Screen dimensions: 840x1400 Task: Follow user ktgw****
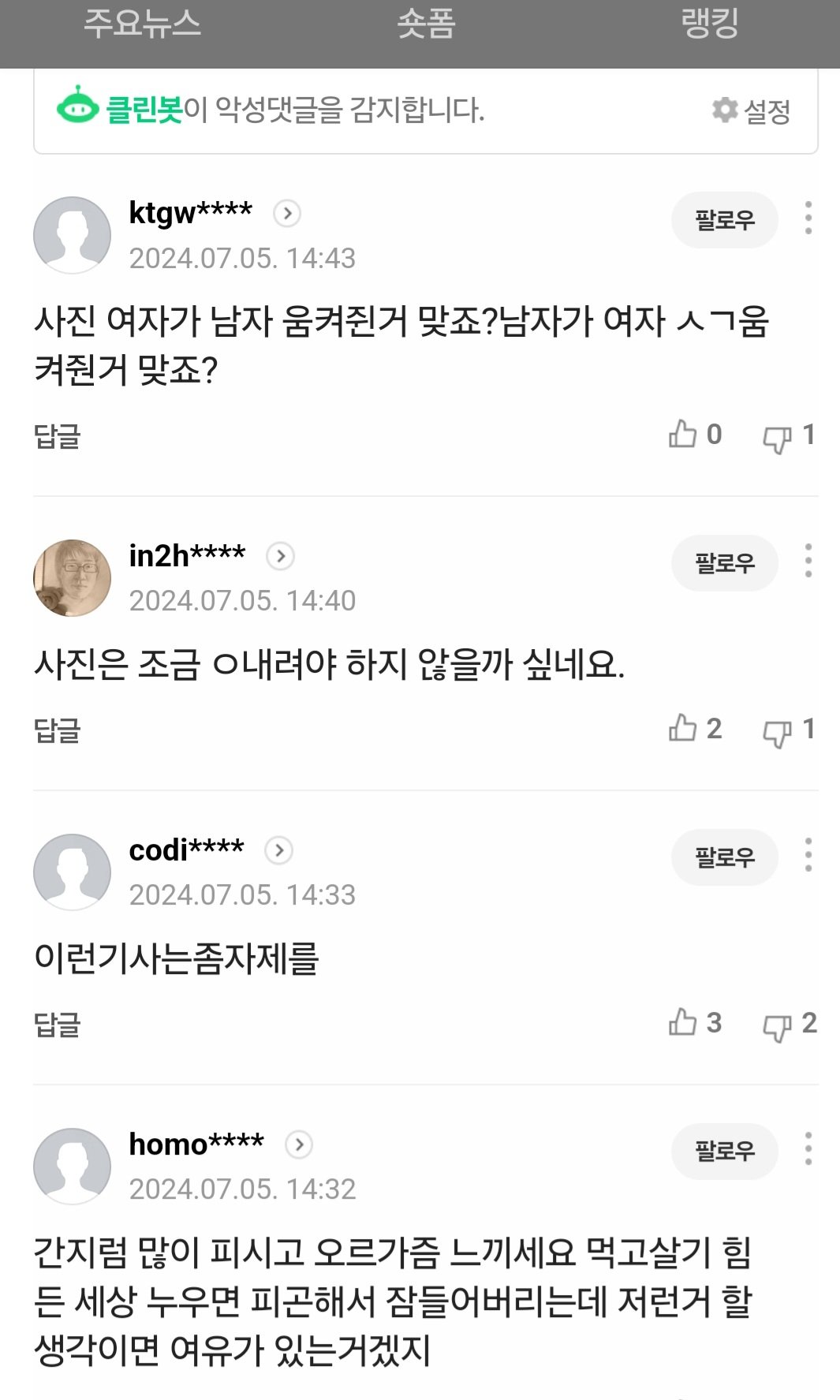click(724, 220)
